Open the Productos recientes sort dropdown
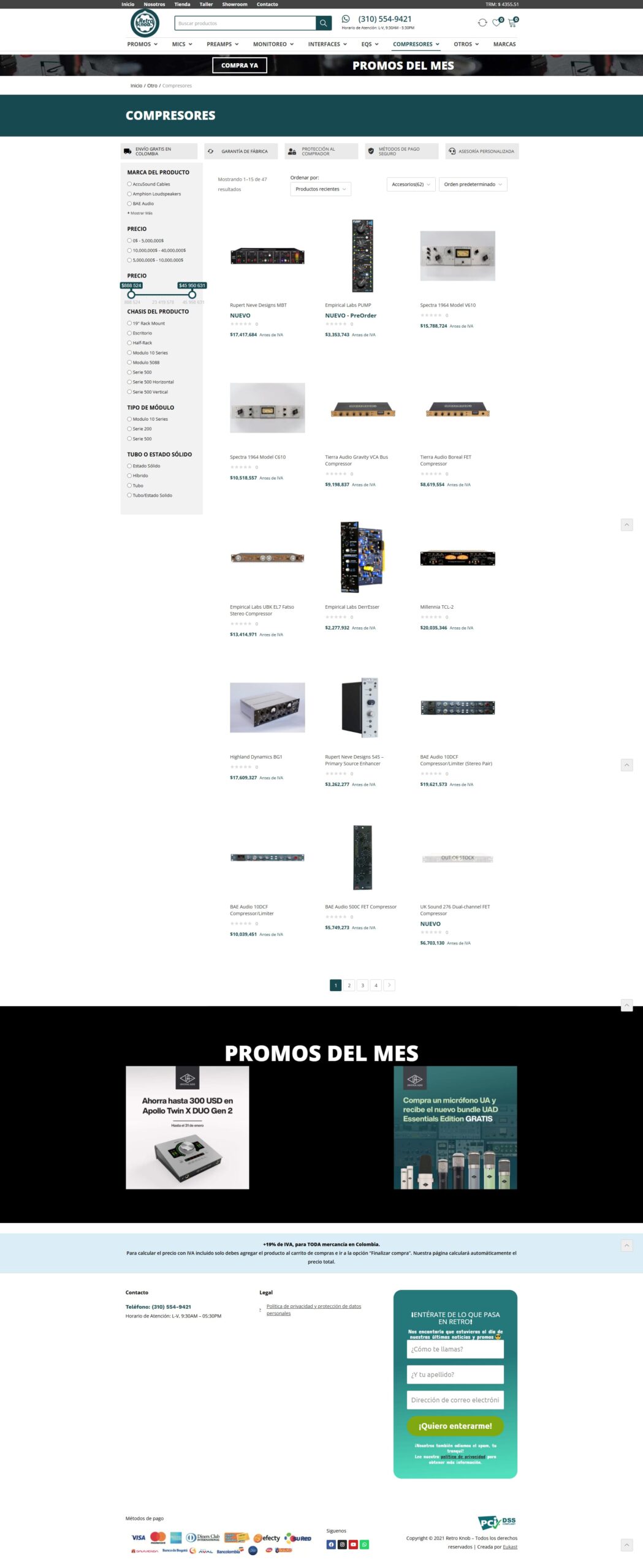Viewport: 643px width, 1568px height. pyautogui.click(x=320, y=189)
